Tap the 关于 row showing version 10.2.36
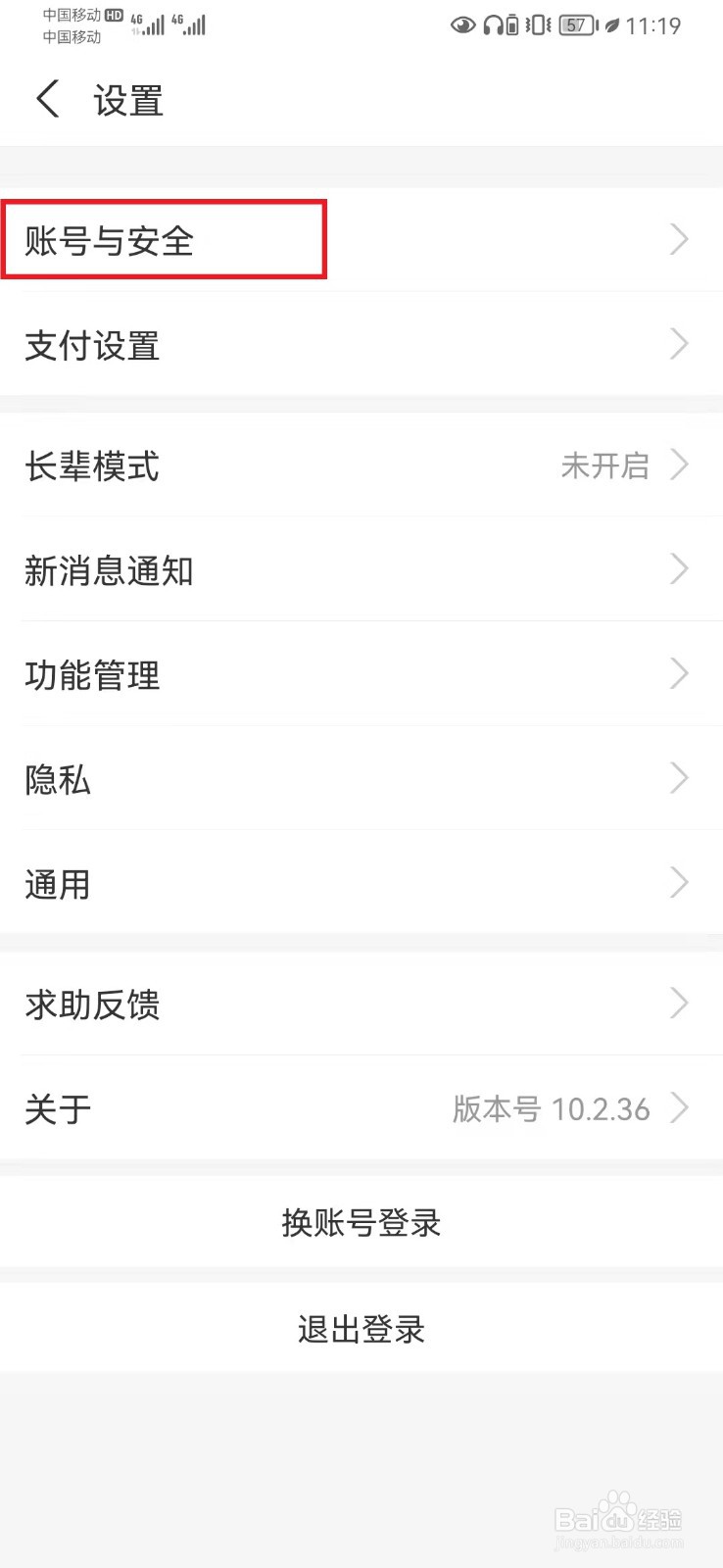The height and width of the screenshot is (1568, 723). (x=361, y=1108)
